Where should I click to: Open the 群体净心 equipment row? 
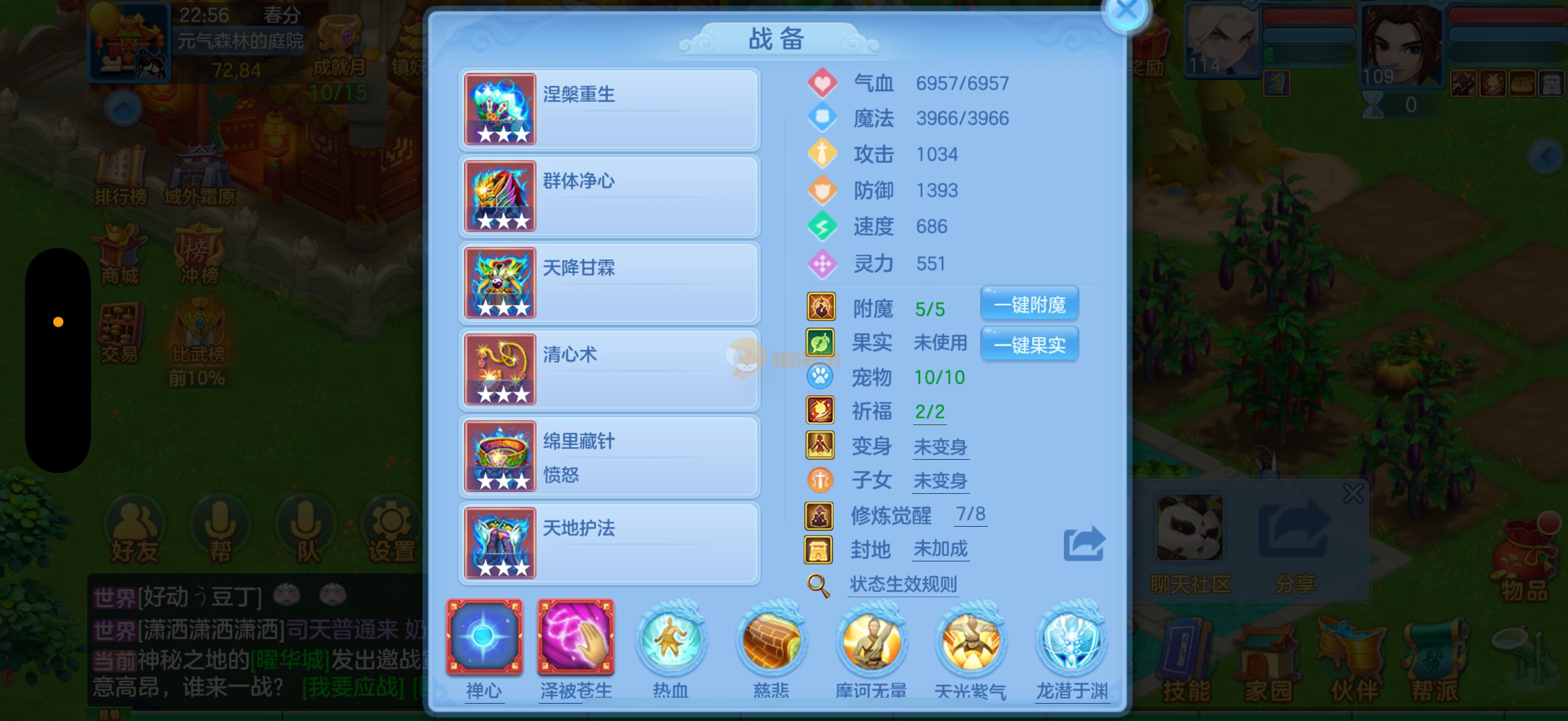(609, 196)
